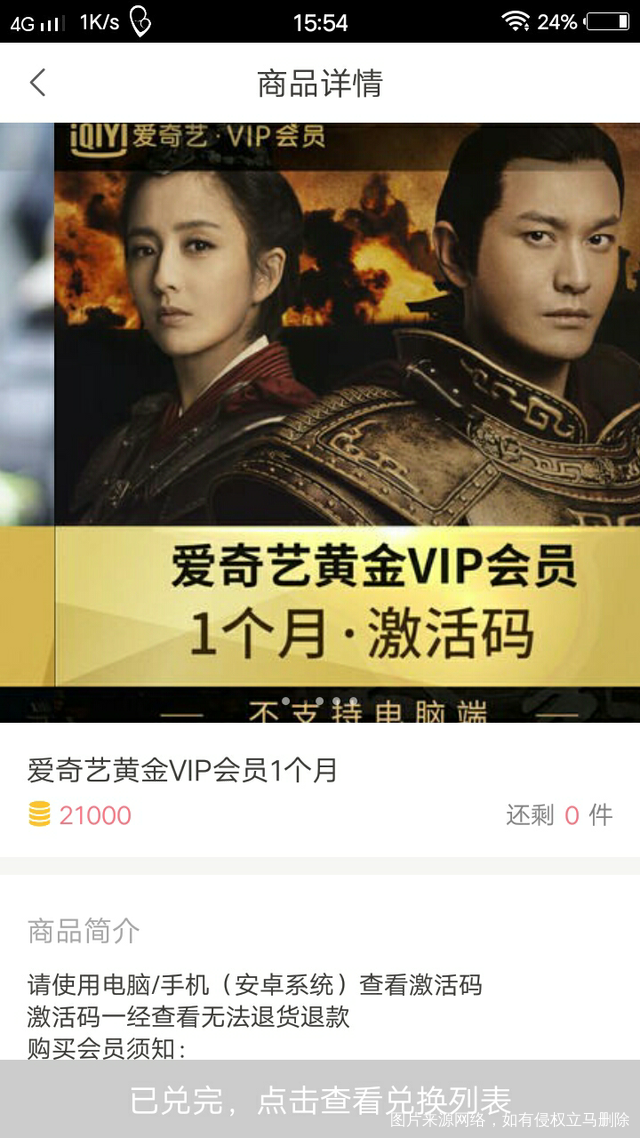Tap the banner page indicator dots
The width and height of the screenshot is (640, 1138).
pyautogui.click(x=319, y=701)
